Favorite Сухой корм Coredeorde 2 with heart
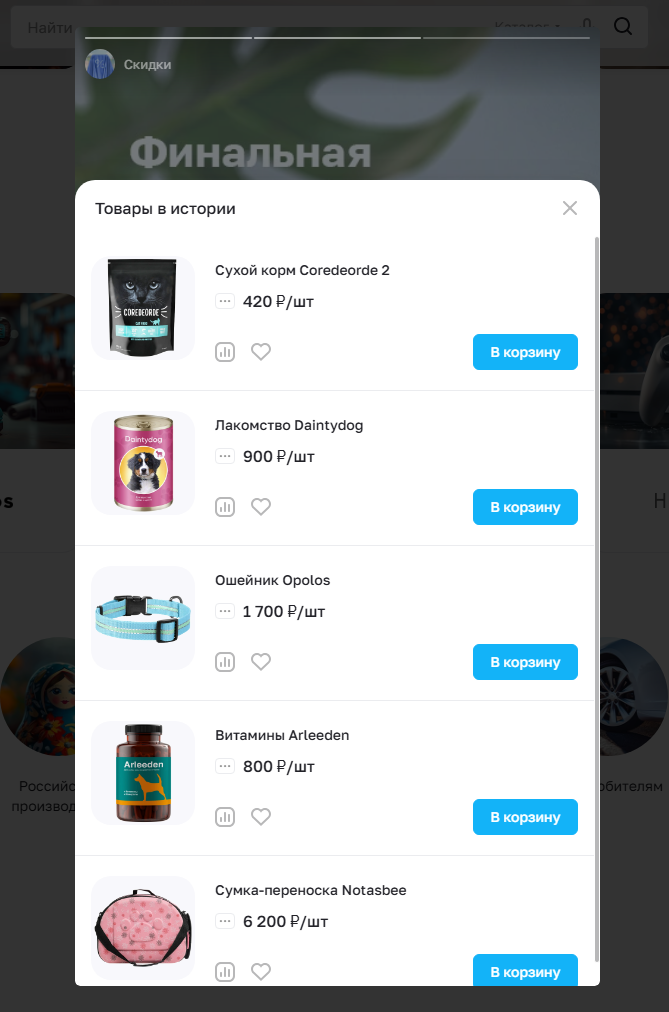The width and height of the screenshot is (669, 1012). click(x=261, y=352)
